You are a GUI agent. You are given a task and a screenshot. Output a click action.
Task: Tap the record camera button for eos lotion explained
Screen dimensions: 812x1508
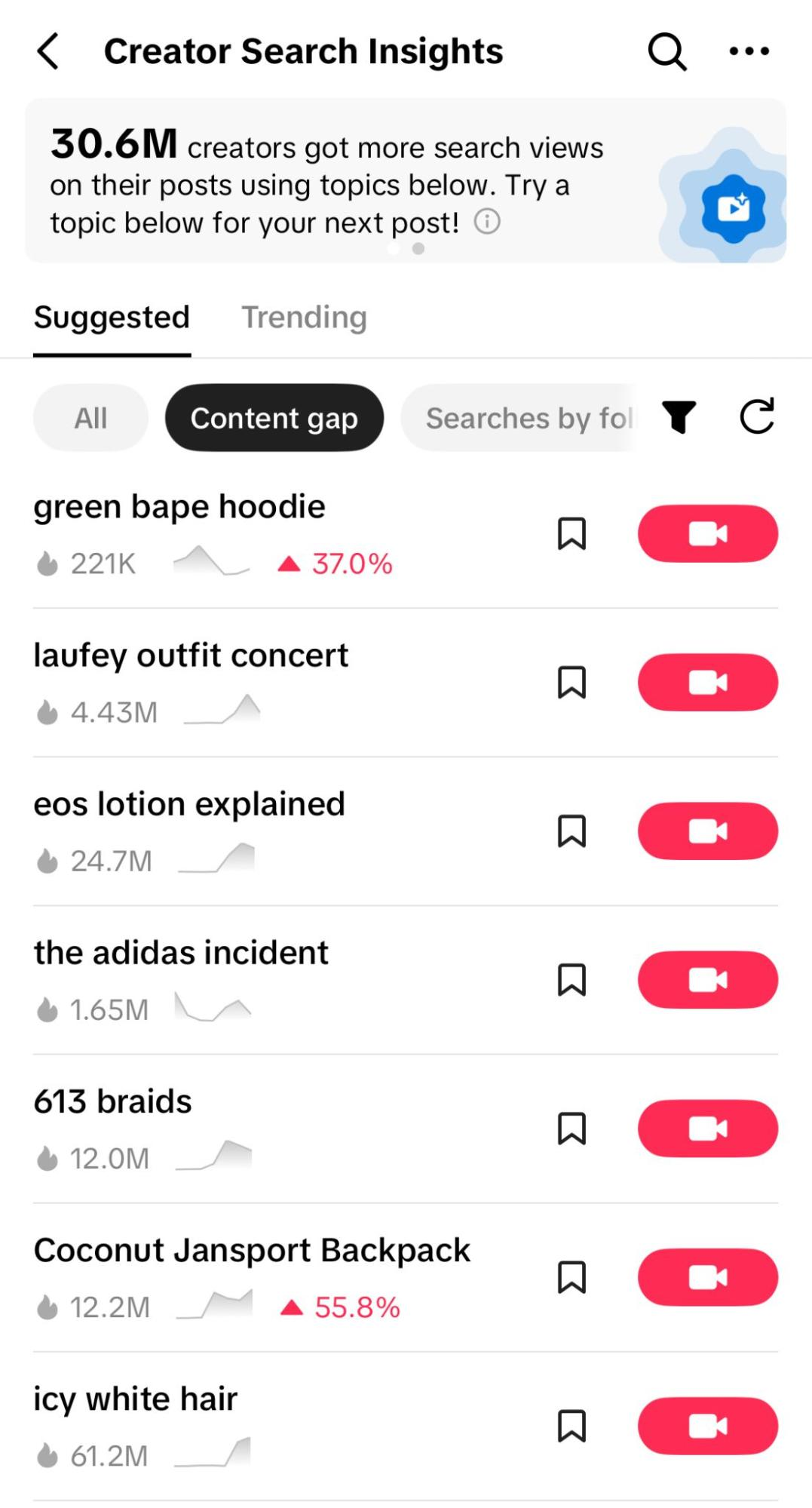706,831
